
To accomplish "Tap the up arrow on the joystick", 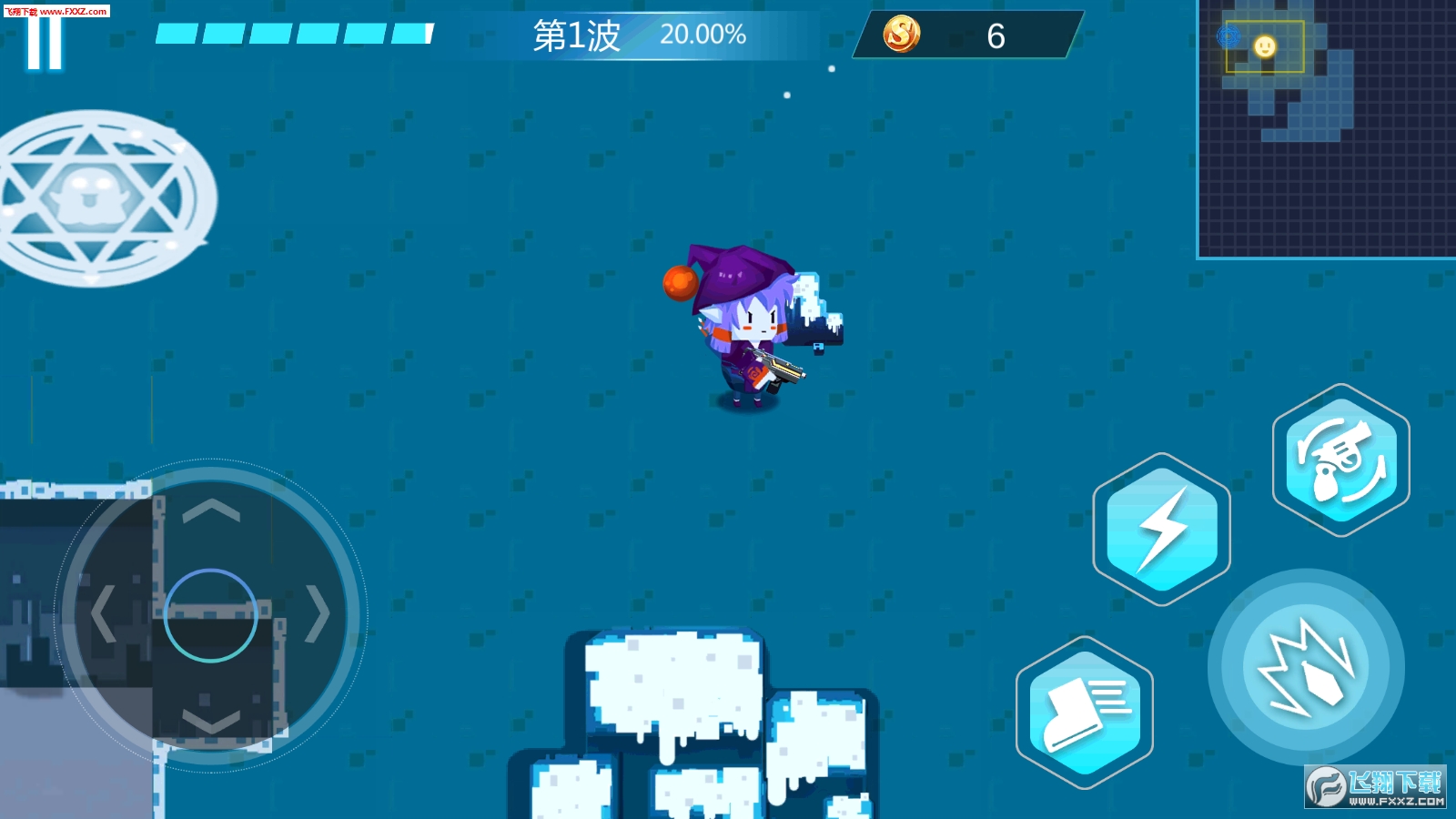I will (211, 511).
